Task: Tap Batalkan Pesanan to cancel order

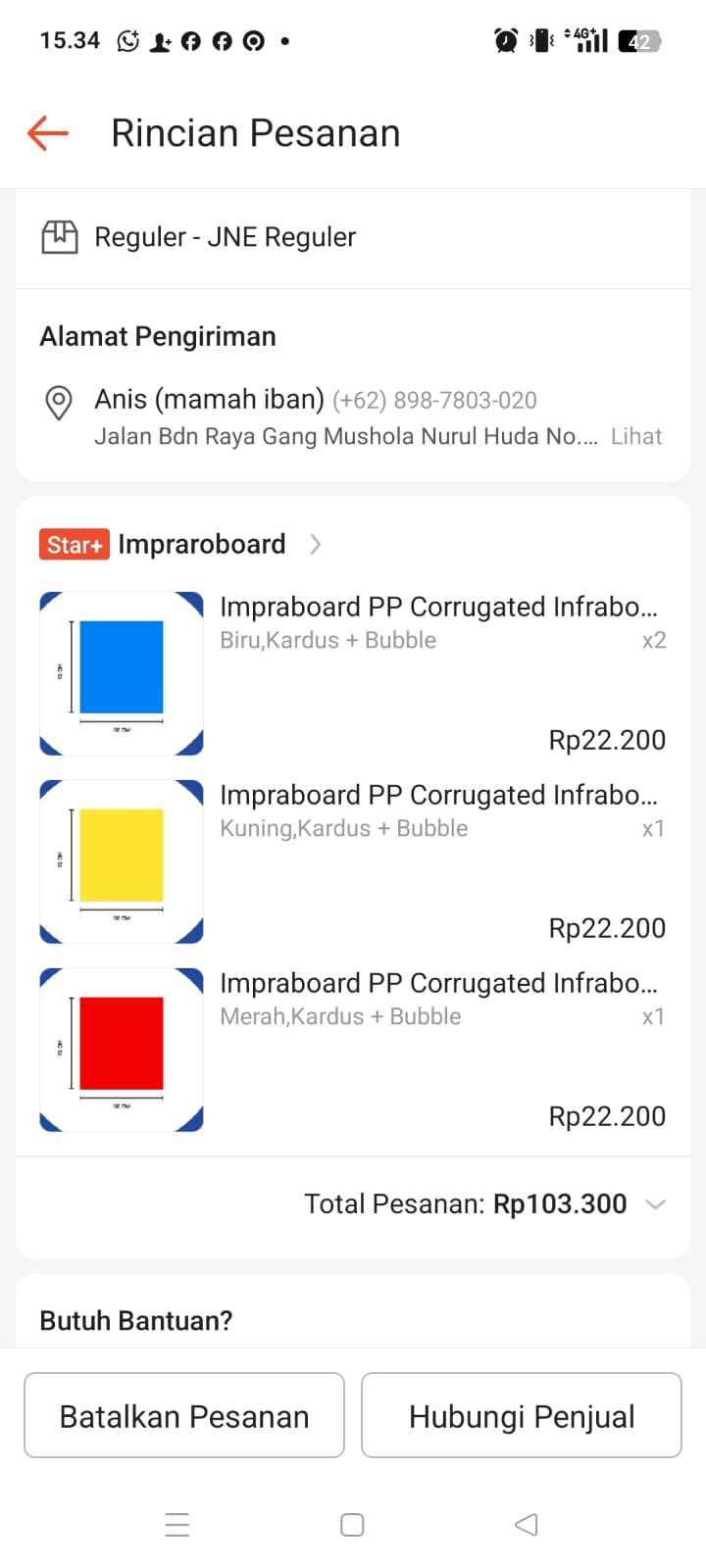Action: coord(184,1415)
